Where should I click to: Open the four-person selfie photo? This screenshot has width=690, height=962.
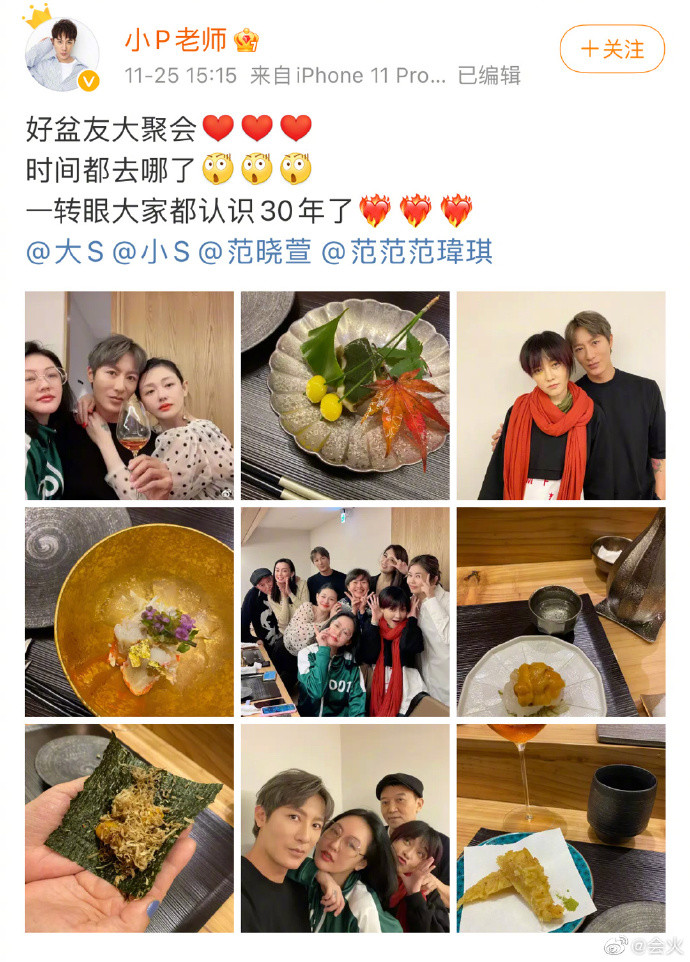(x=345, y=828)
